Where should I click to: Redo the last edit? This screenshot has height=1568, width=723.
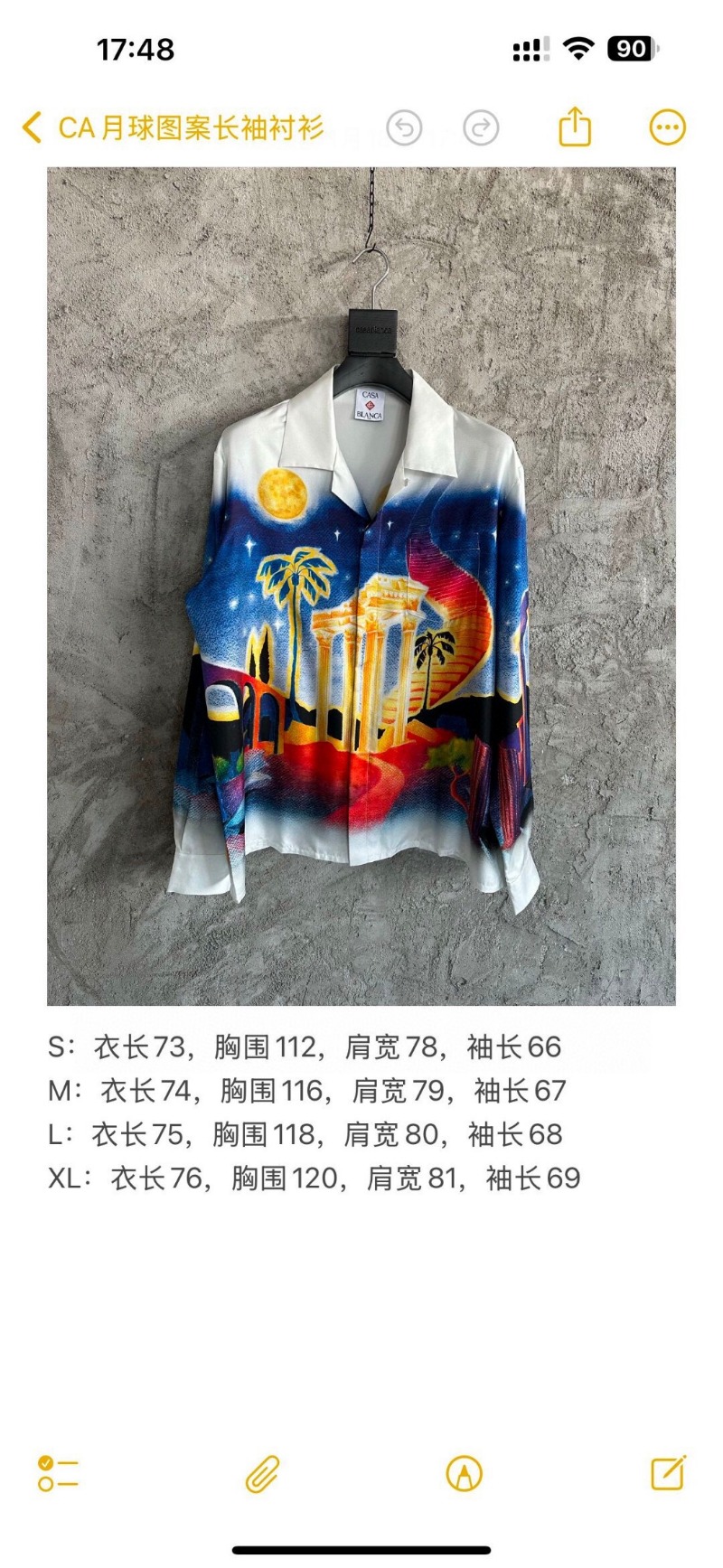tap(481, 127)
